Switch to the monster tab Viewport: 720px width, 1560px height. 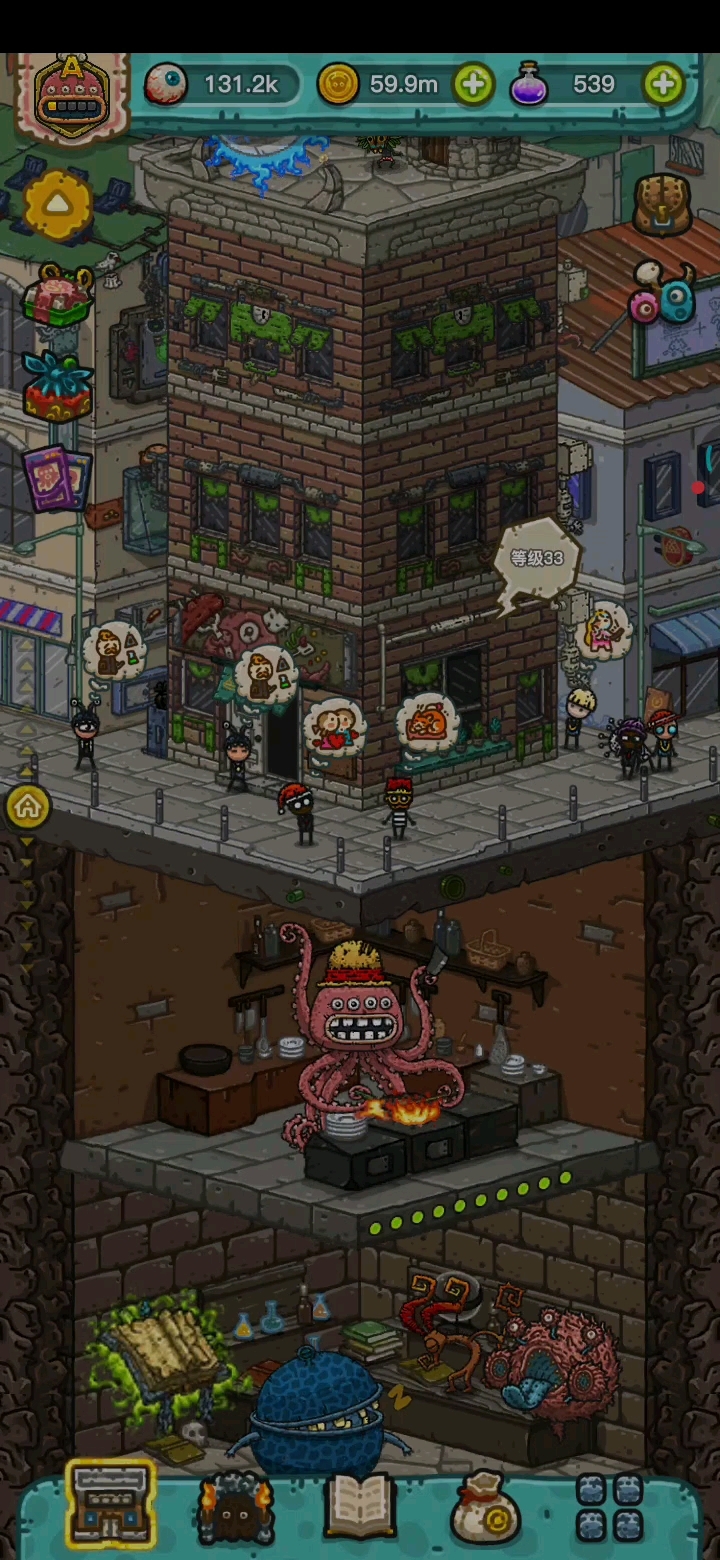pos(236,1507)
